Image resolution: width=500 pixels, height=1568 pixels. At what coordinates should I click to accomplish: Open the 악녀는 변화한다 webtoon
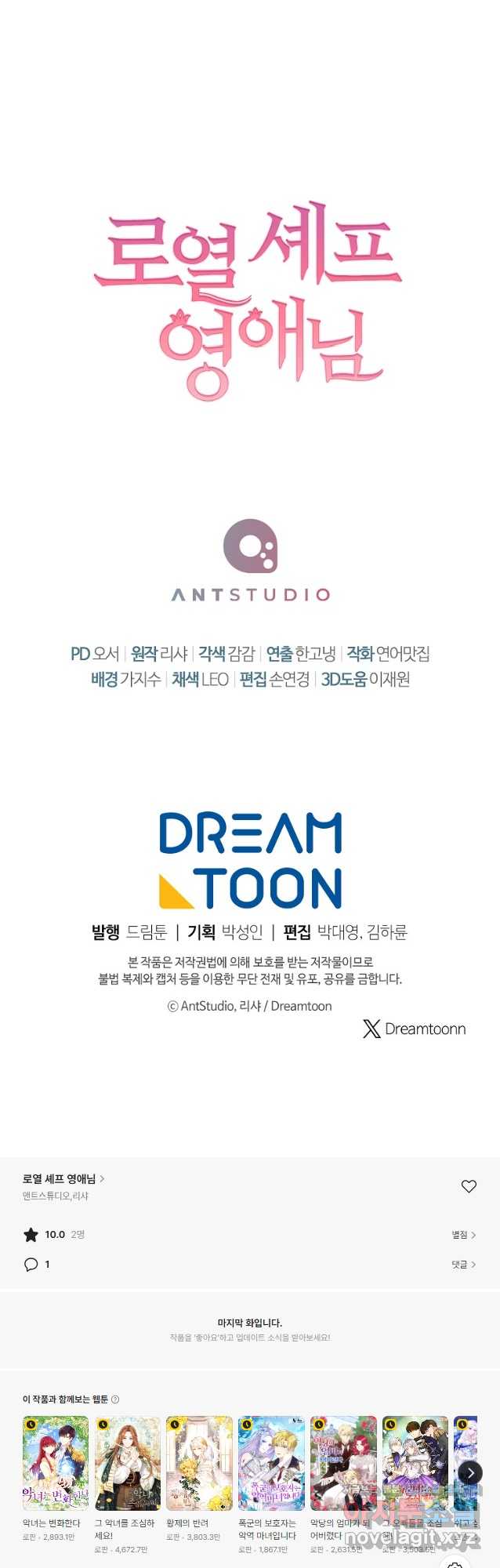(55, 1463)
